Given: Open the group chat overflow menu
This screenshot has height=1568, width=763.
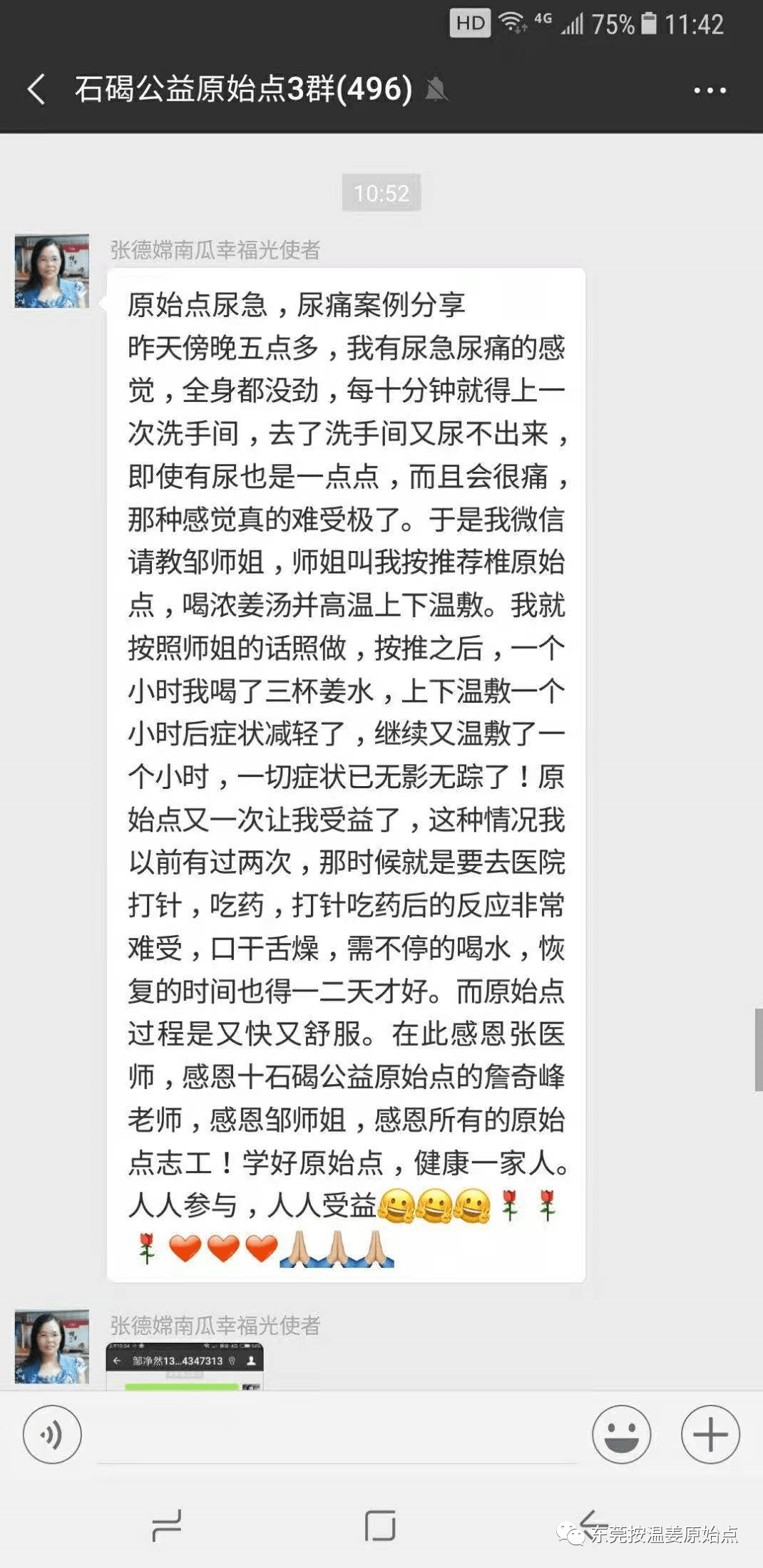Looking at the screenshot, I should pyautogui.click(x=710, y=91).
